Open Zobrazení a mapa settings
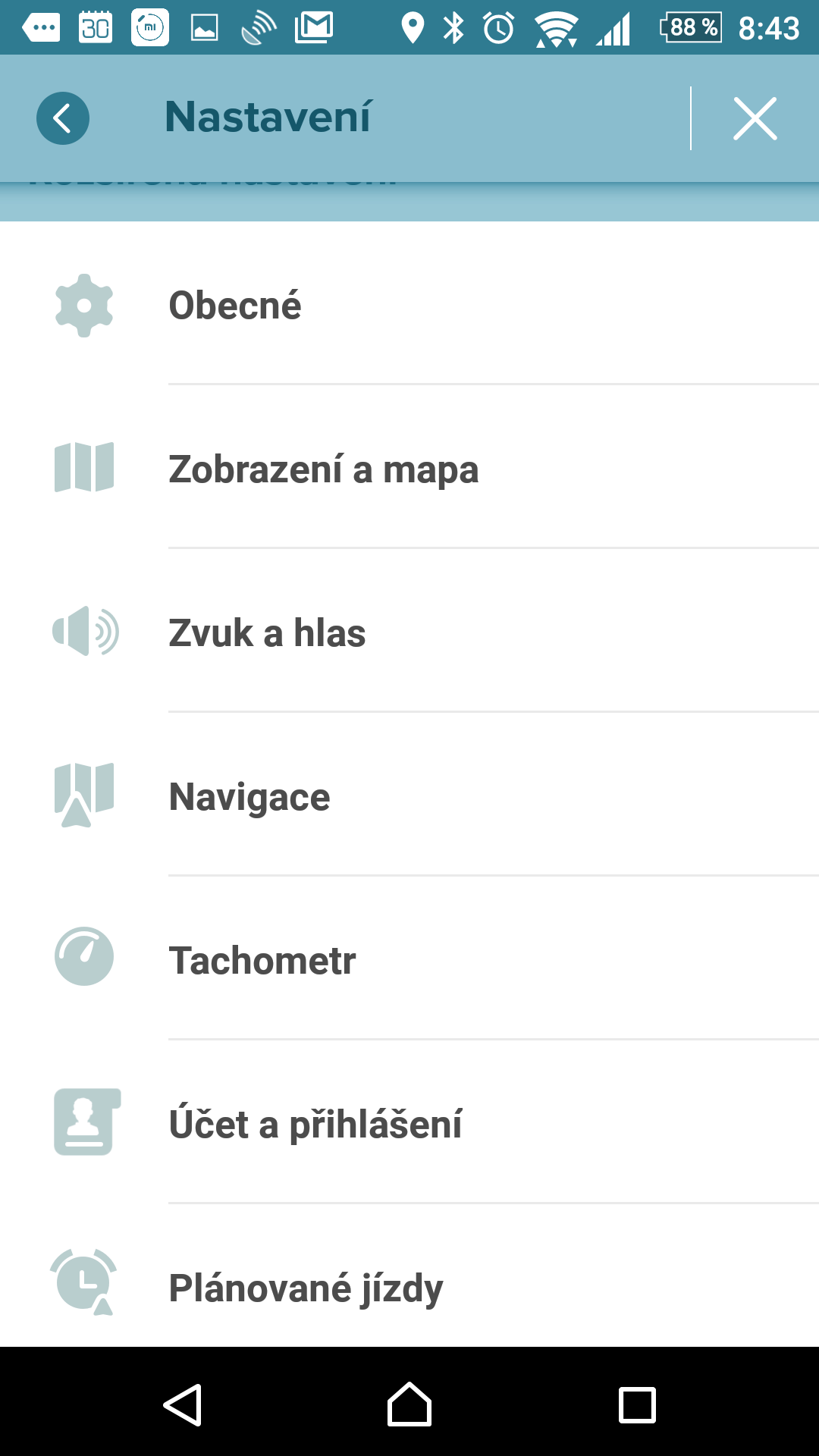 point(409,468)
